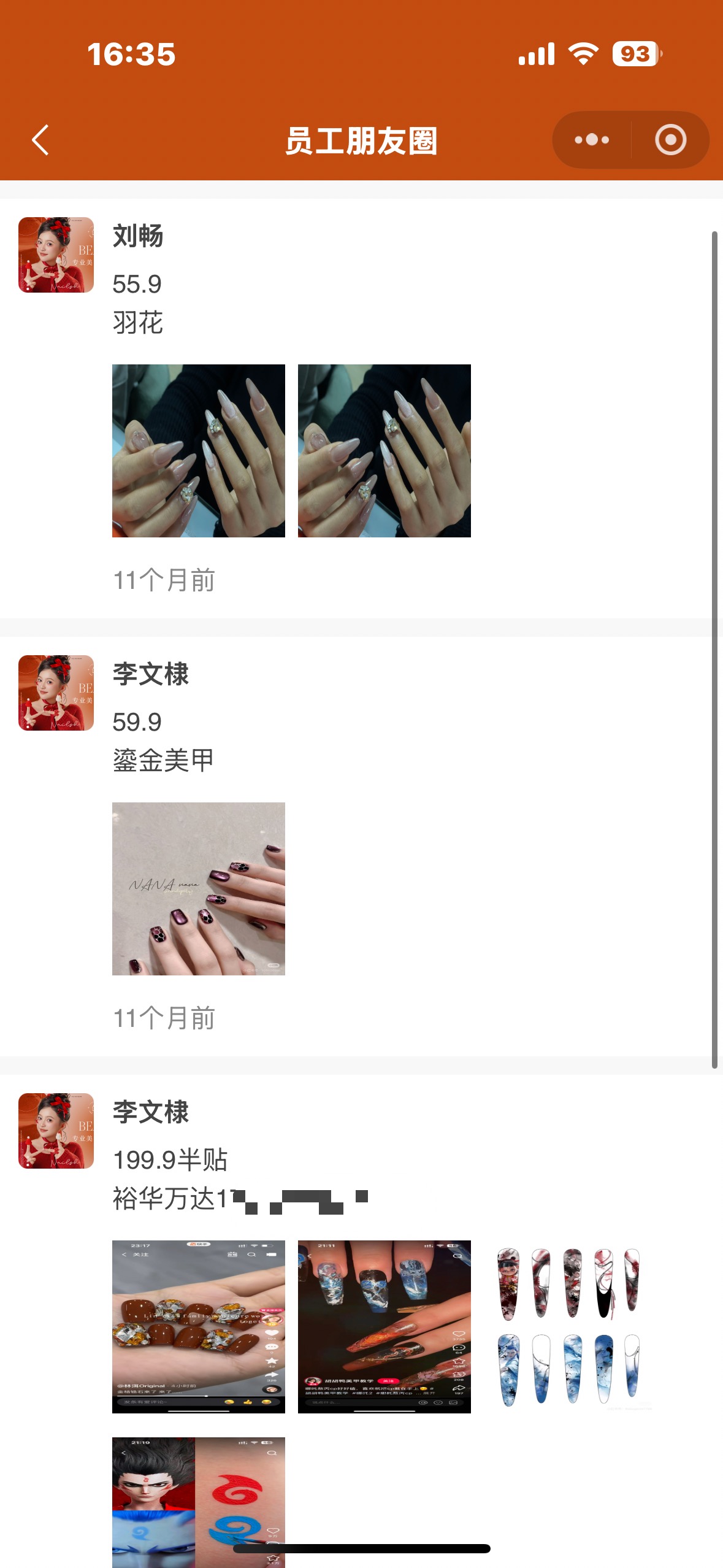723x1568 pixels.
Task: Open red and blue nail set image
Action: (x=570, y=1326)
